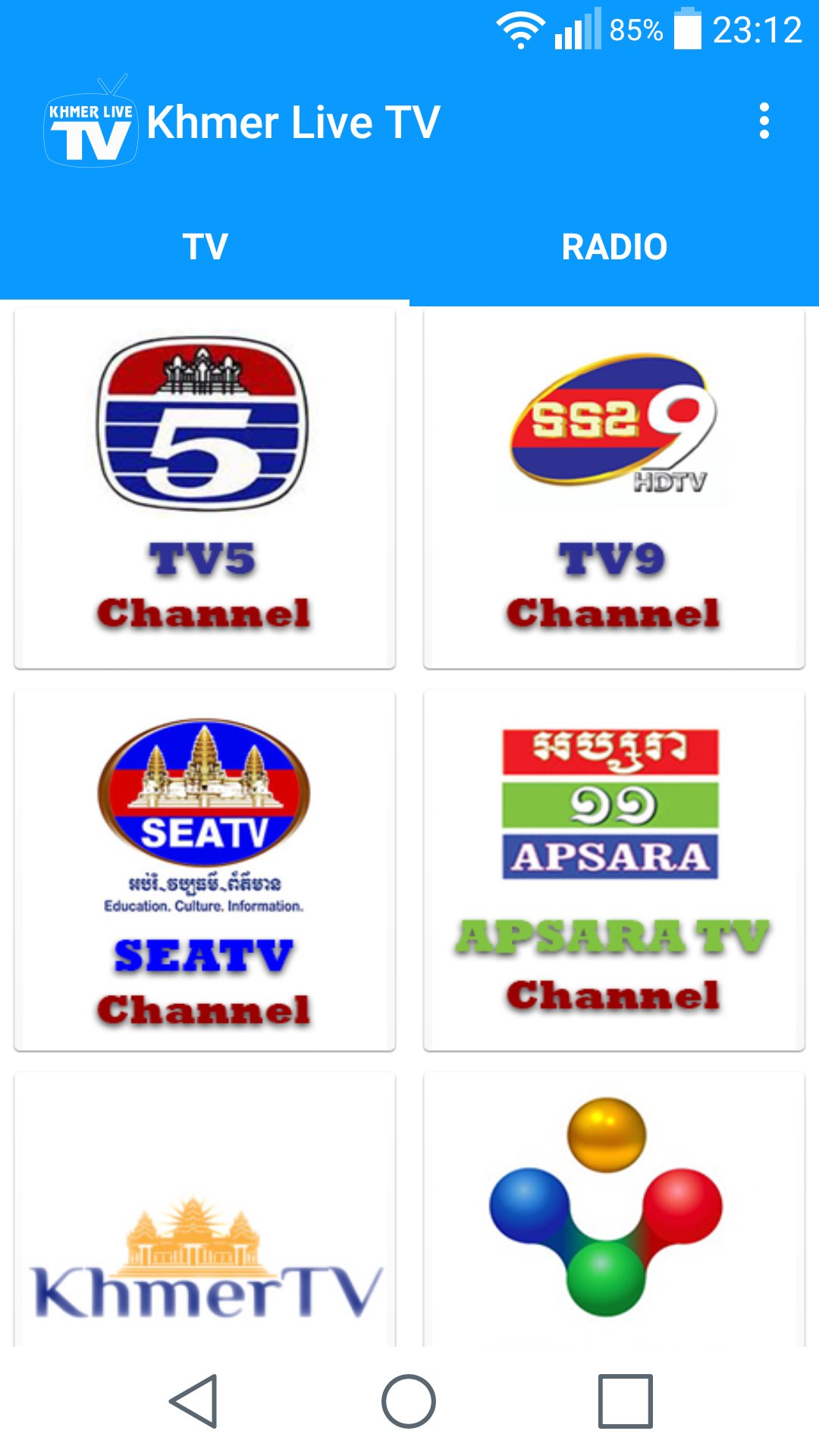Select the TV tab
This screenshot has width=819, height=1456.
205,247
